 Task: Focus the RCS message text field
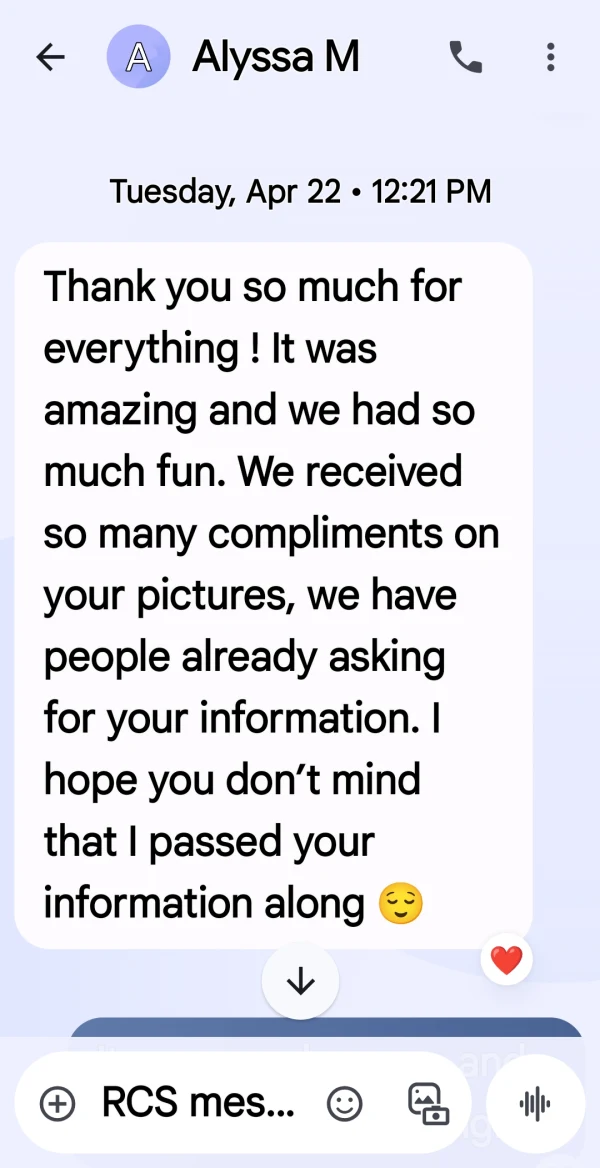pos(198,1102)
